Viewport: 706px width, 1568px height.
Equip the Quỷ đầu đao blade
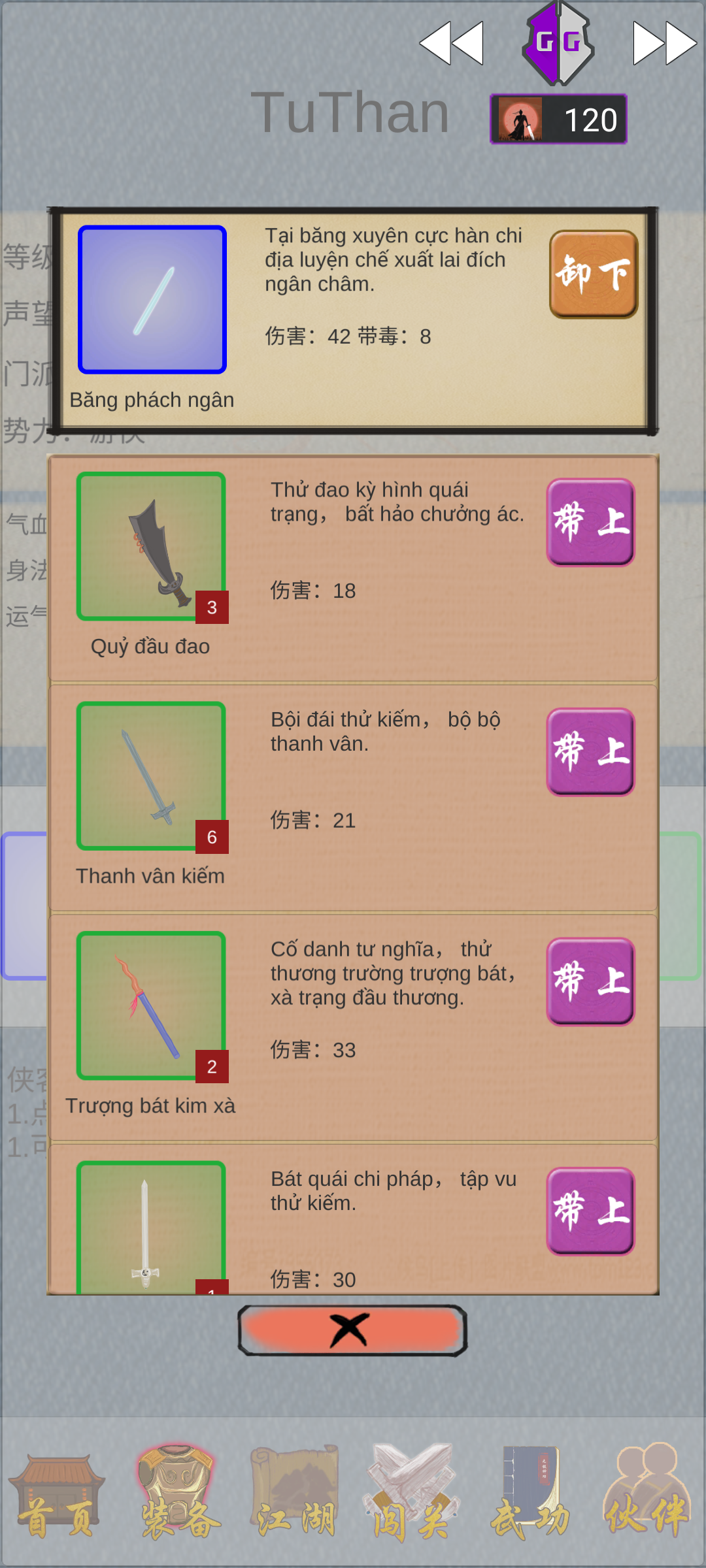coord(590,522)
